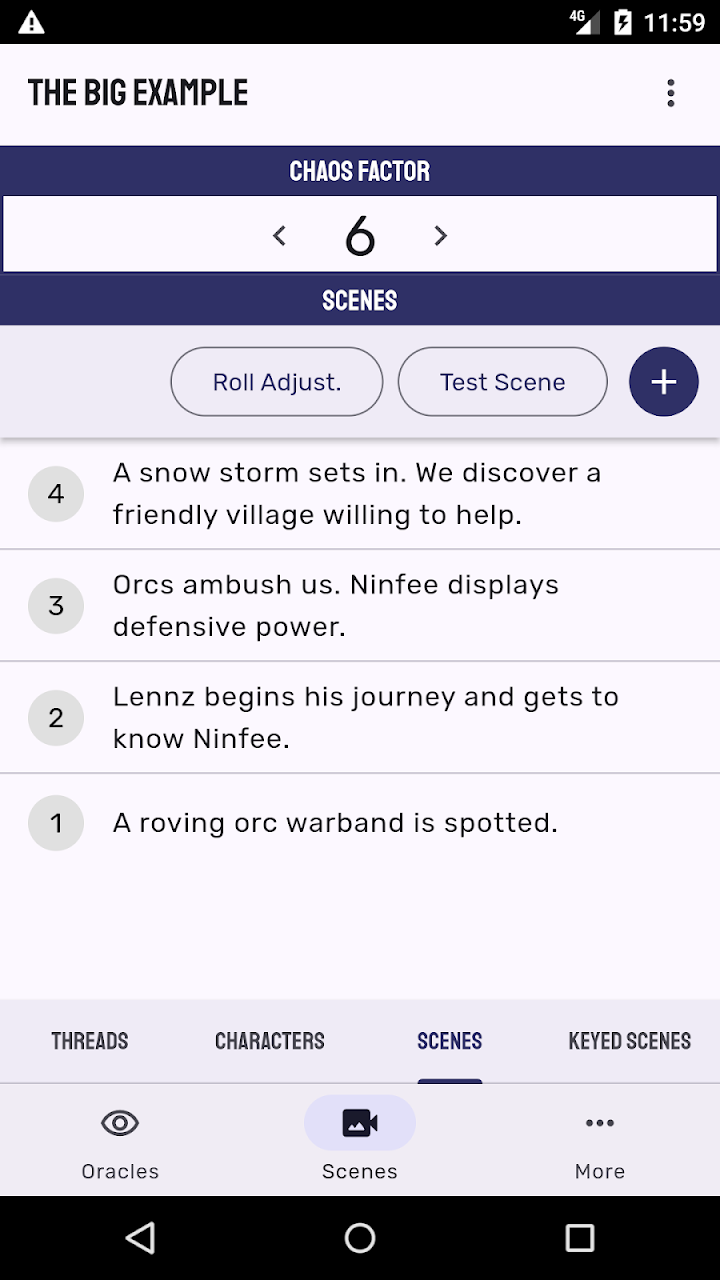Decrease the chaos factor
The width and height of the screenshot is (720, 1280).
pyautogui.click(x=280, y=236)
